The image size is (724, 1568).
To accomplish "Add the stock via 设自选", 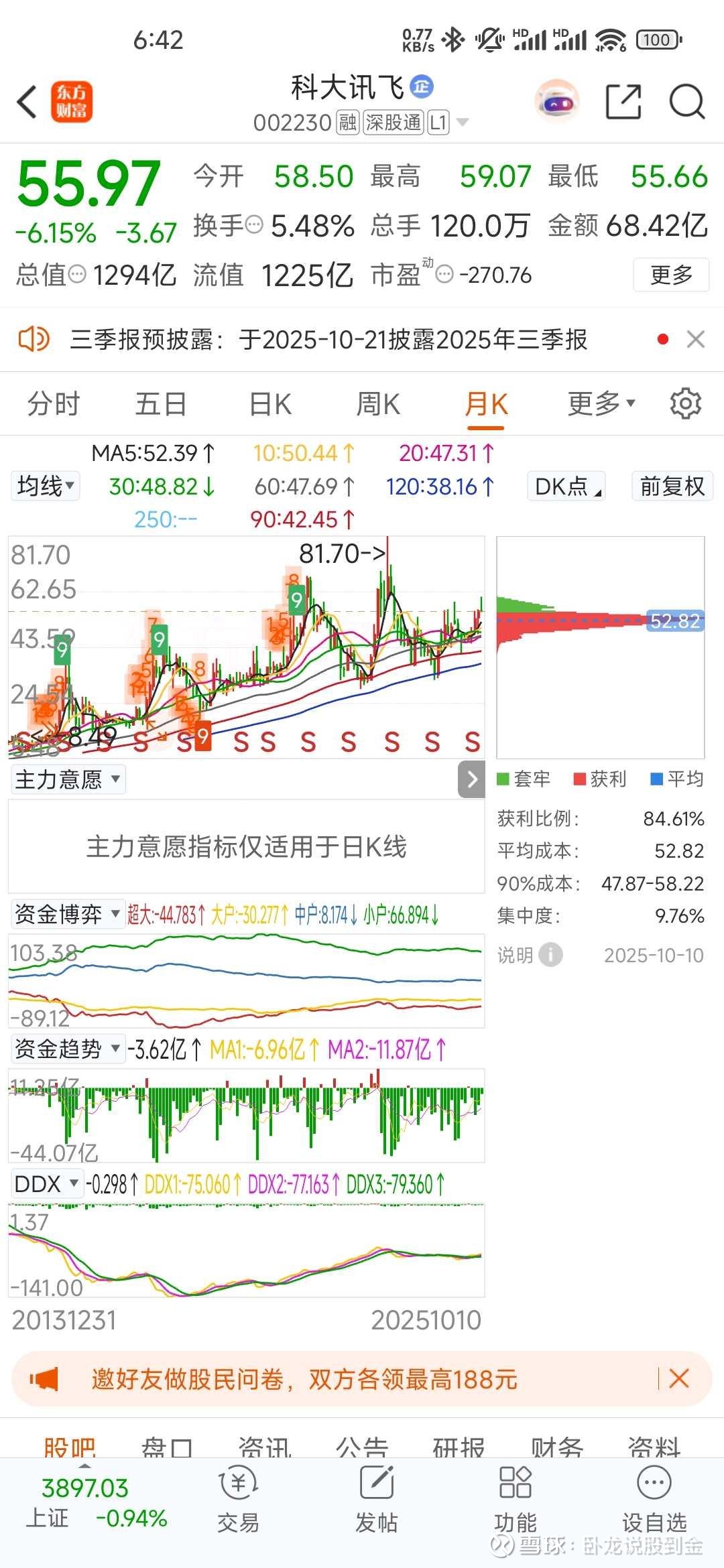I will tap(654, 1501).
